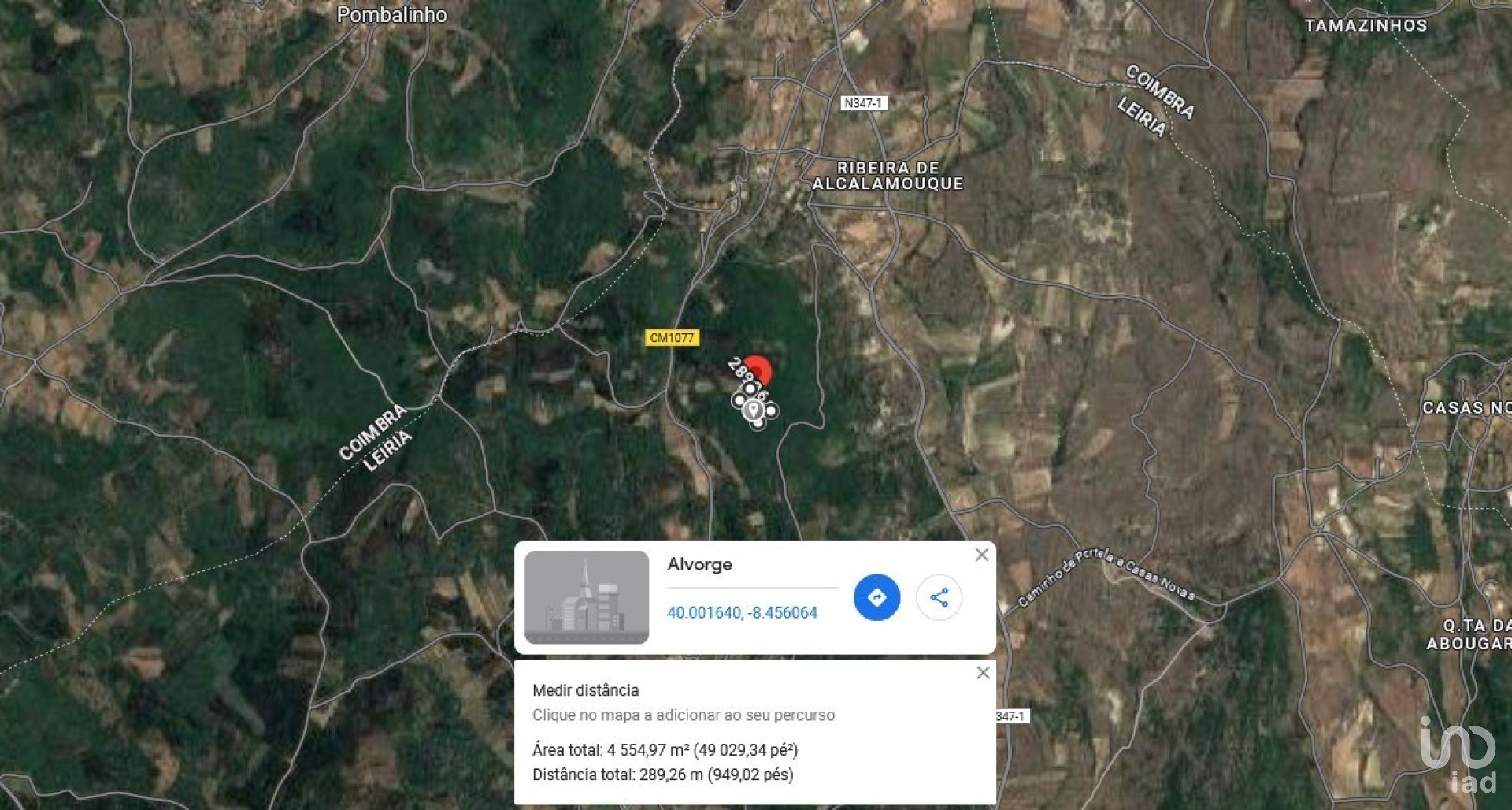Get directions to Alvorge
This screenshot has width=1512, height=810.
pyautogui.click(x=876, y=597)
